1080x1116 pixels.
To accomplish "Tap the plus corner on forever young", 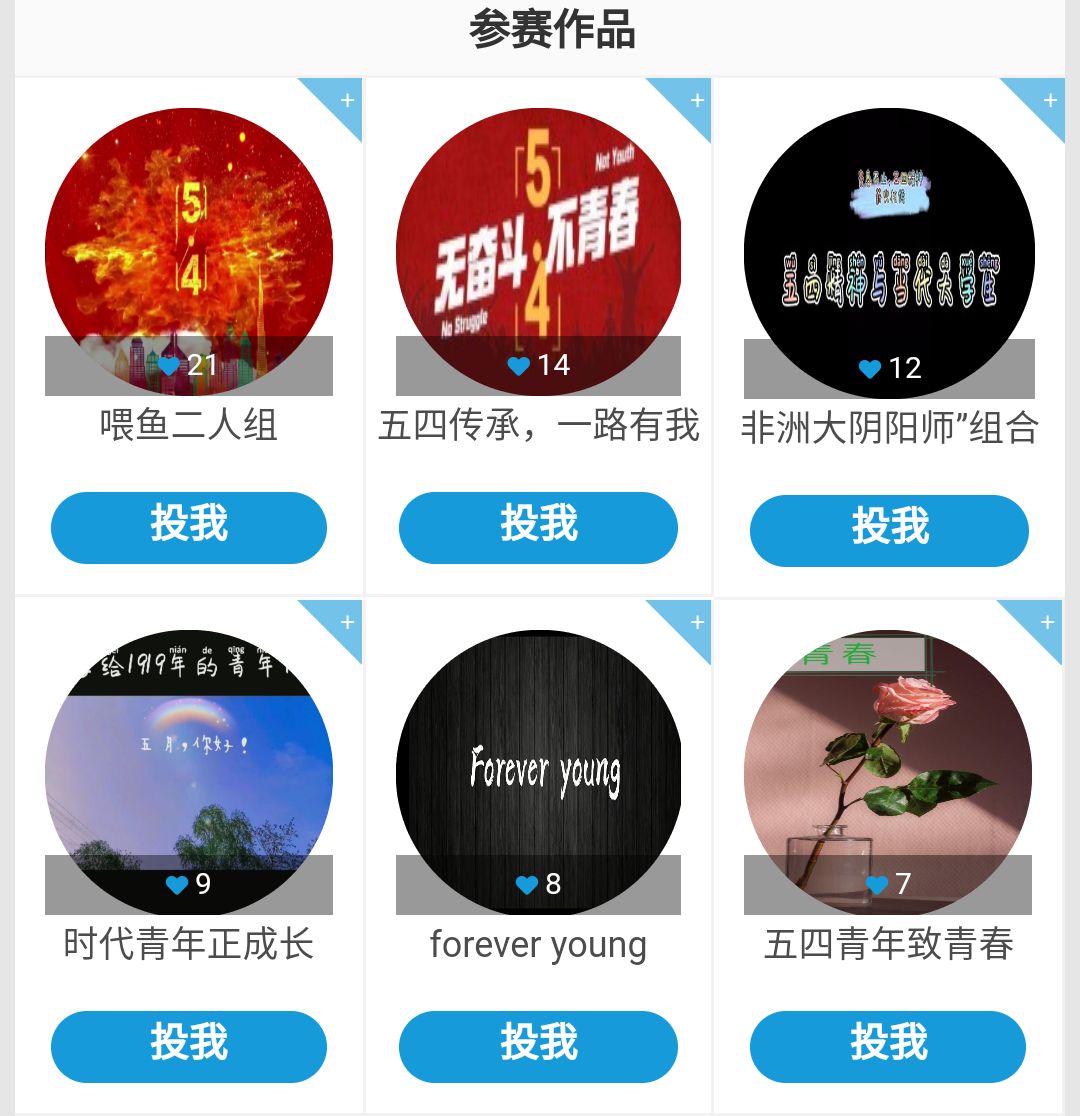I will coord(693,620).
